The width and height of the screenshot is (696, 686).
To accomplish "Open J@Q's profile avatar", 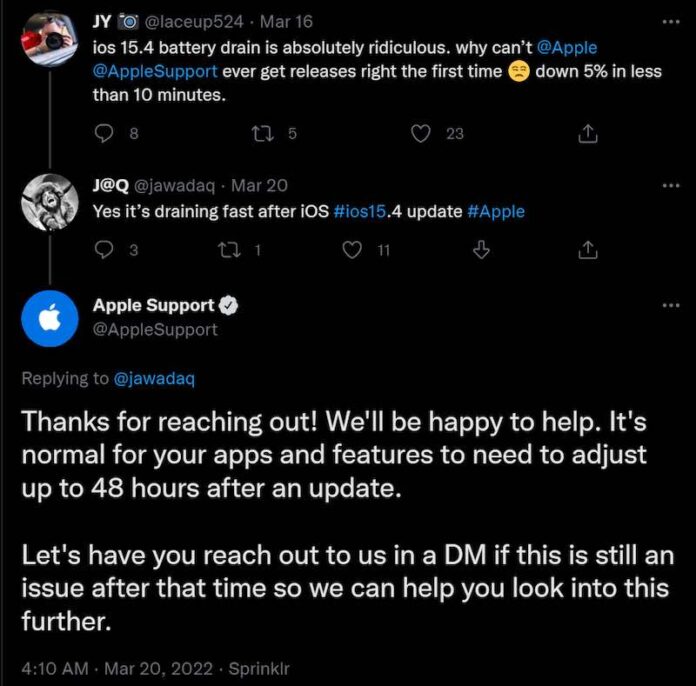I will pyautogui.click(x=50, y=201).
